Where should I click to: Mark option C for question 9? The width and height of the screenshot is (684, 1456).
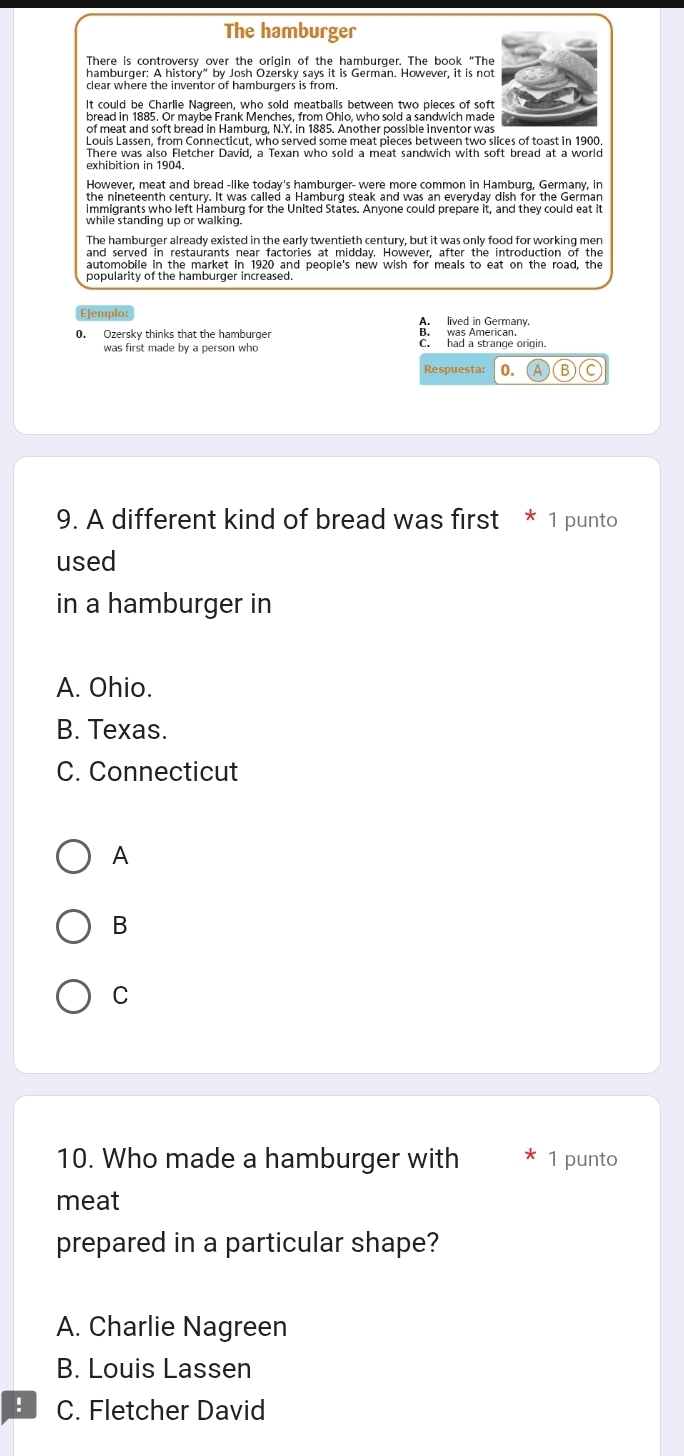[x=74, y=996]
